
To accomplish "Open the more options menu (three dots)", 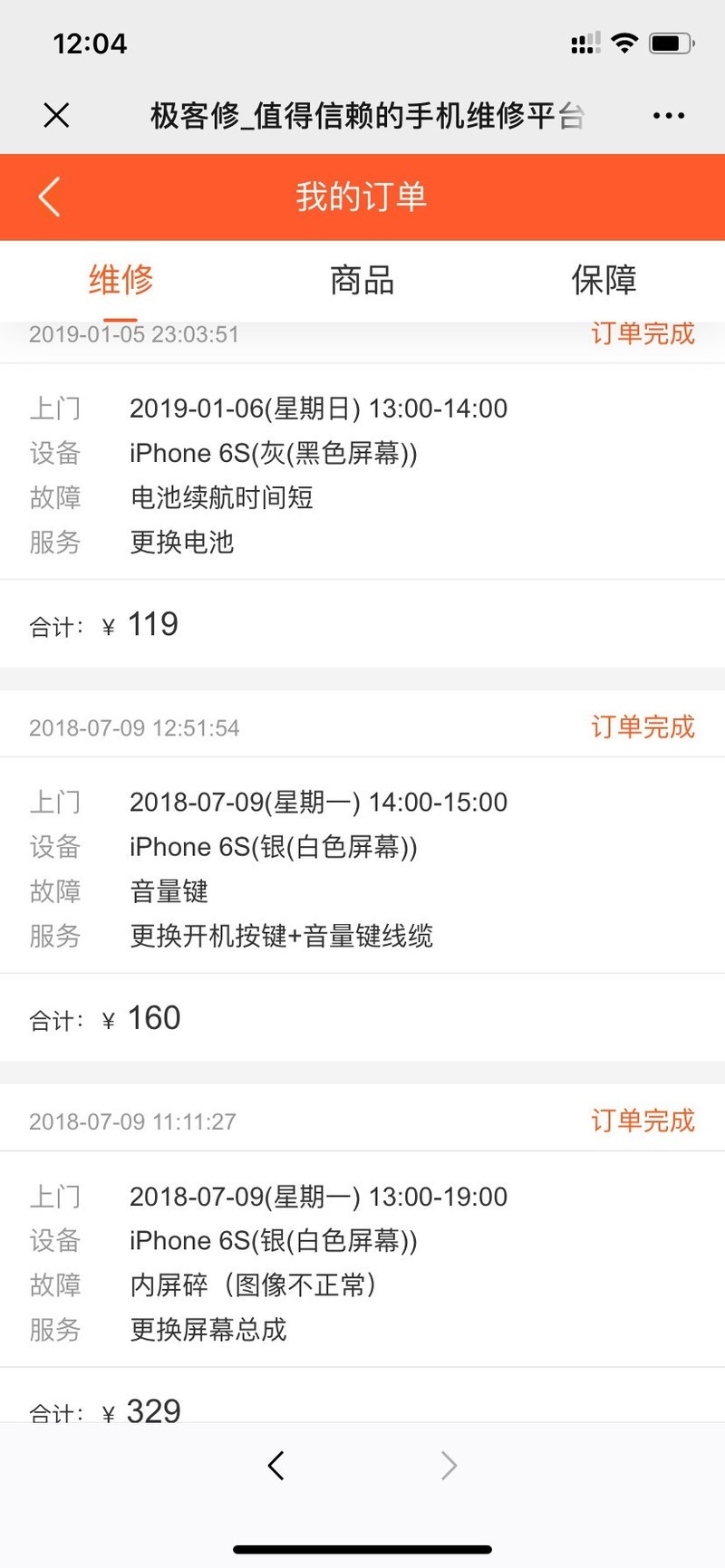I will pos(668,115).
